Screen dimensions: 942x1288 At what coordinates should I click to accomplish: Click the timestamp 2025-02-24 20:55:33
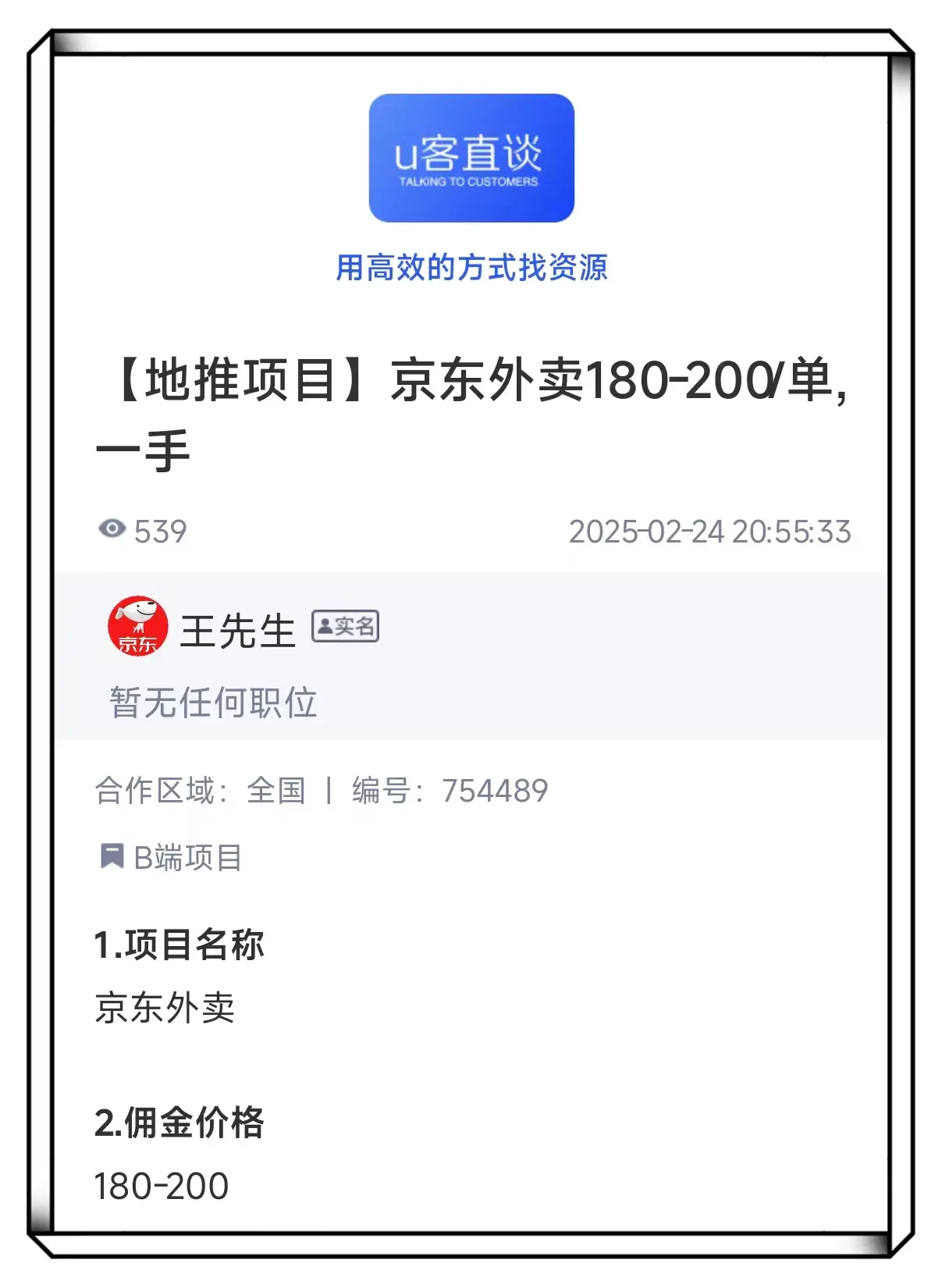click(713, 531)
